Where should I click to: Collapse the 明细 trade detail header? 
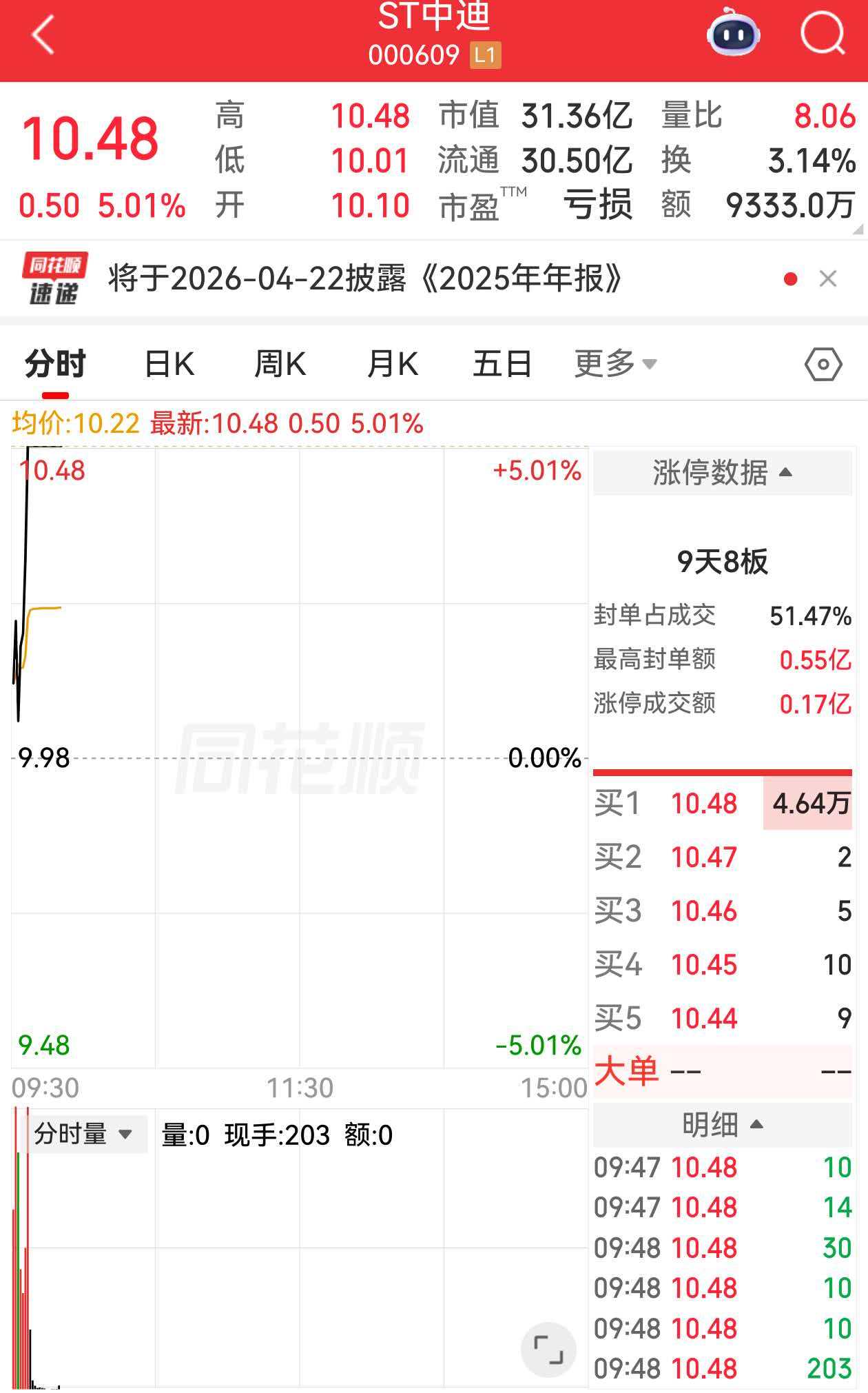pyautogui.click(x=722, y=1124)
